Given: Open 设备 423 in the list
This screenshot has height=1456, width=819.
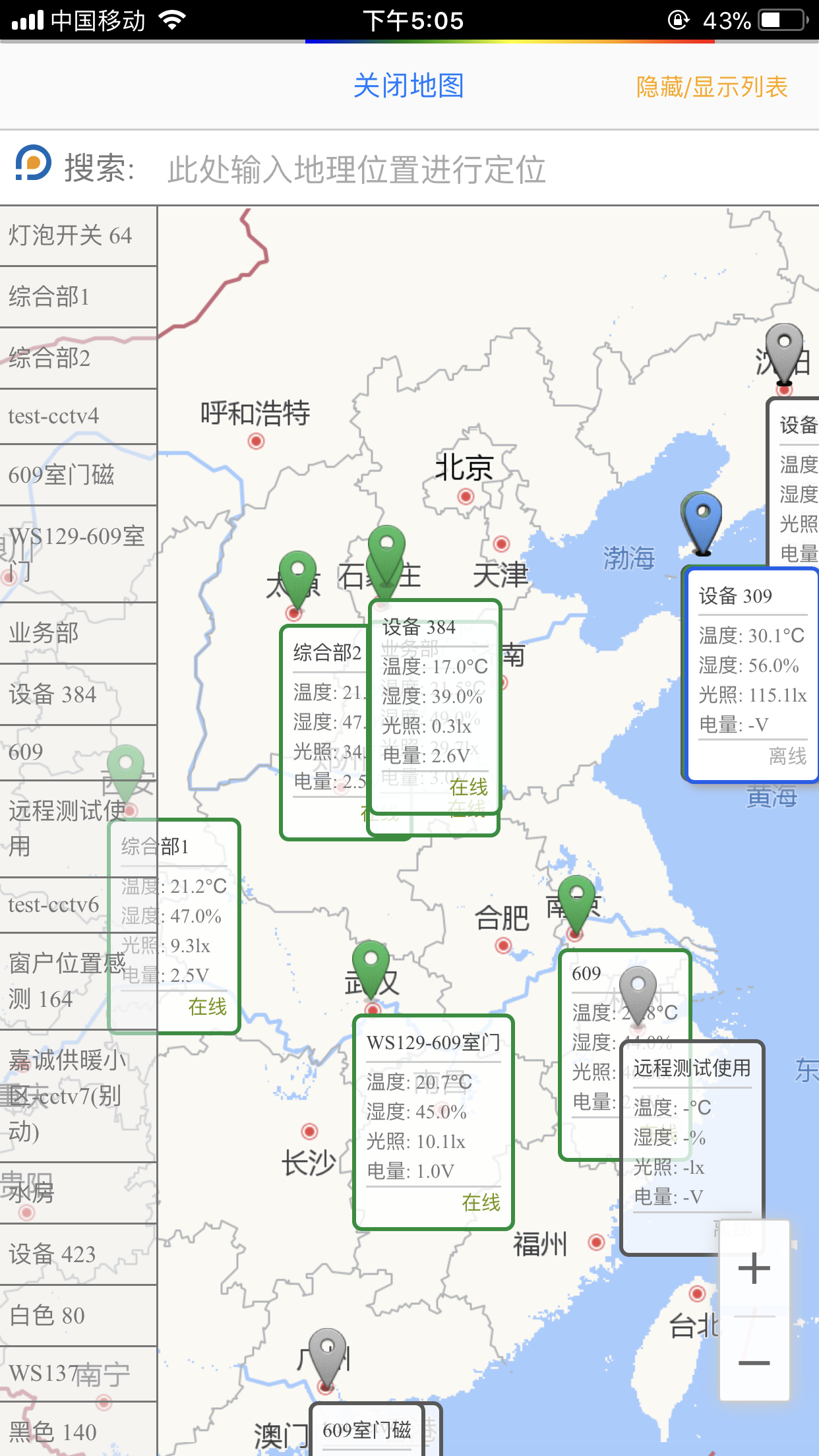Looking at the screenshot, I should pyautogui.click(x=78, y=1254).
